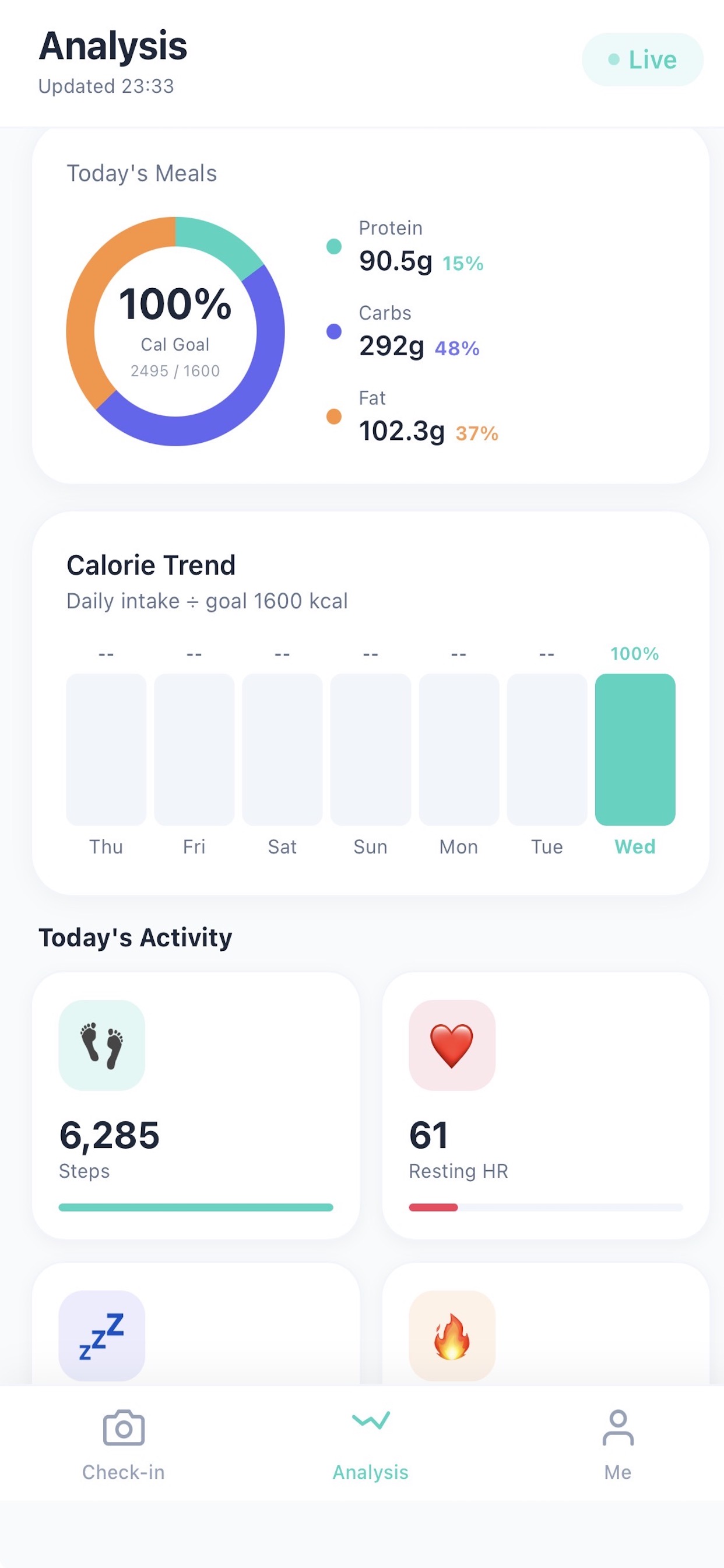Tap the Live status chip
The height and width of the screenshot is (1568, 724).
pyautogui.click(x=642, y=60)
